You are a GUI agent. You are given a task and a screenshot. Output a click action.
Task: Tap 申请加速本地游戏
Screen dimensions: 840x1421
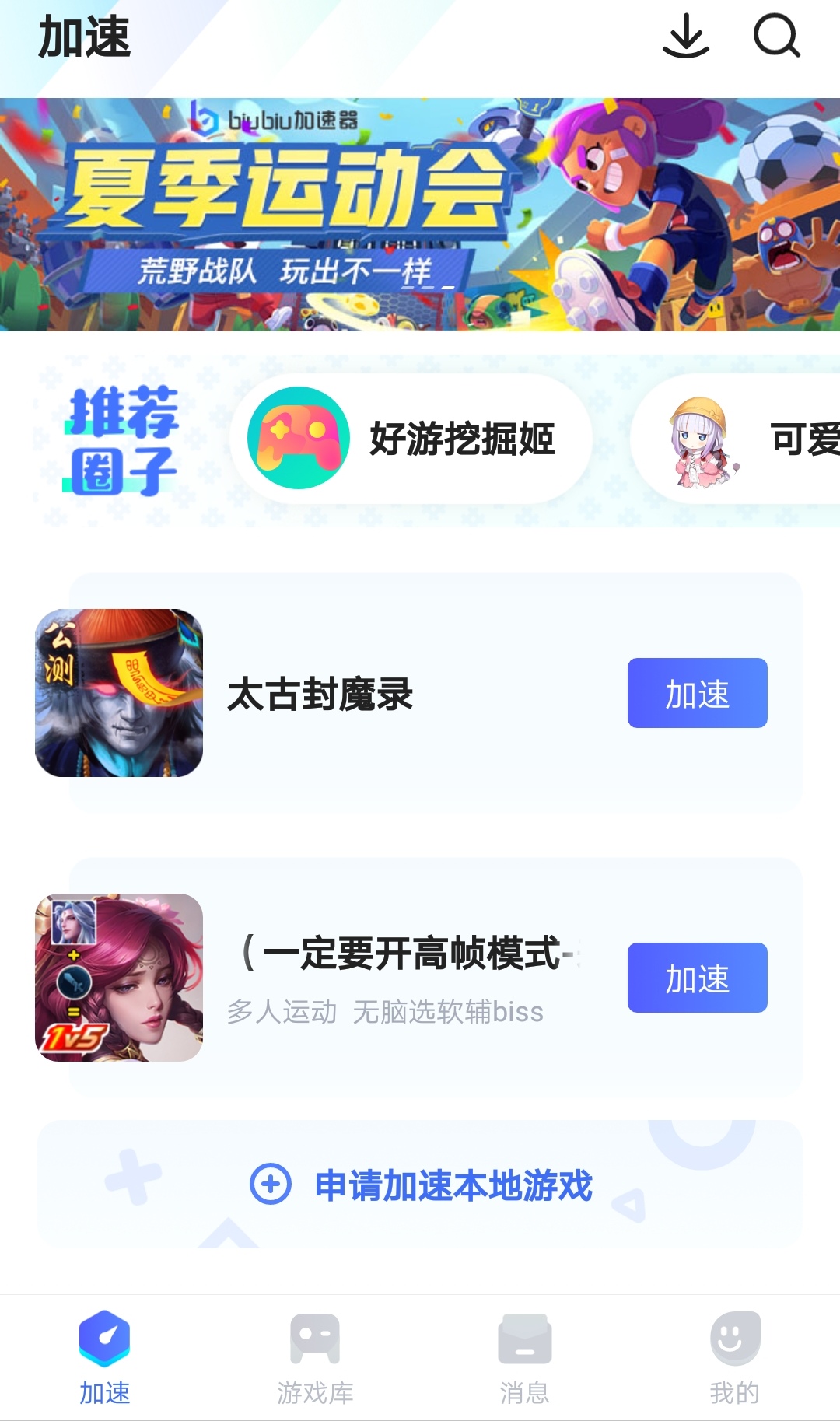tap(421, 1185)
